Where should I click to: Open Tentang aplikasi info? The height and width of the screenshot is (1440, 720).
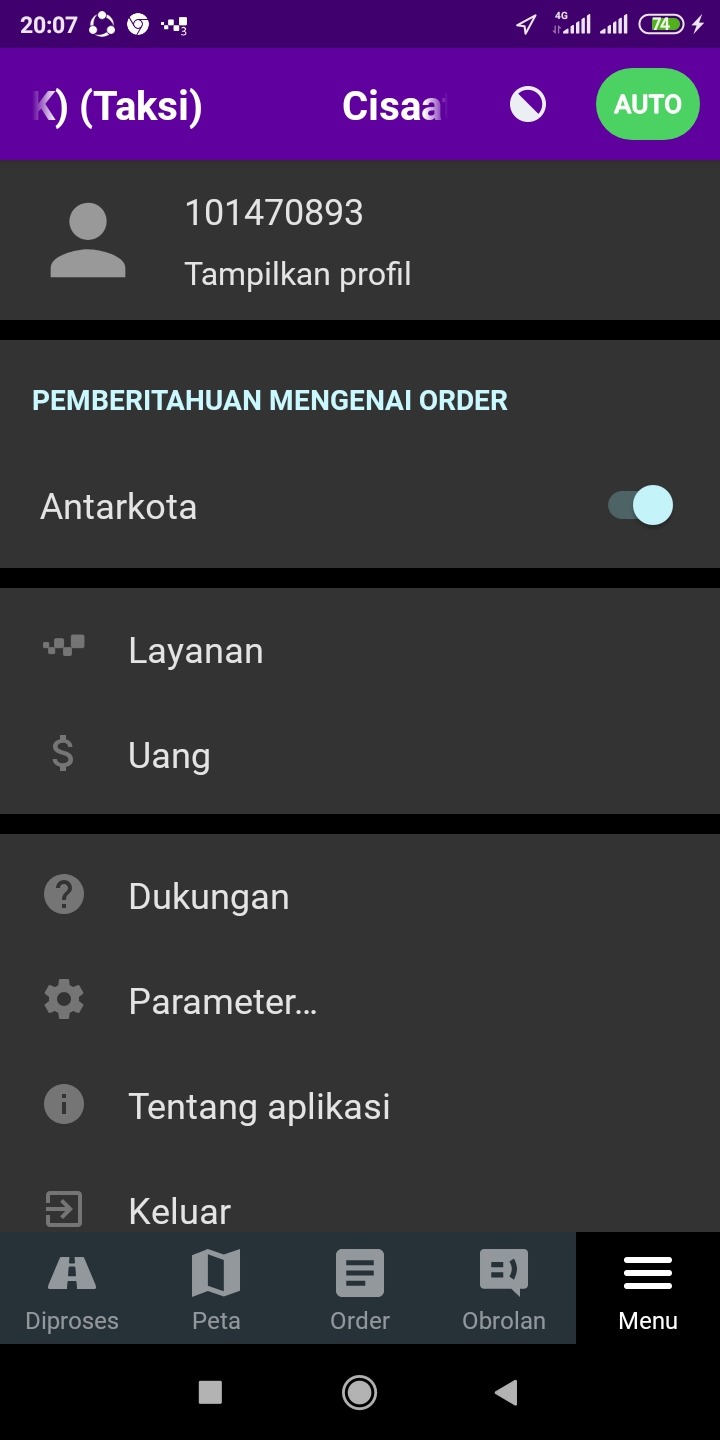click(x=259, y=1106)
